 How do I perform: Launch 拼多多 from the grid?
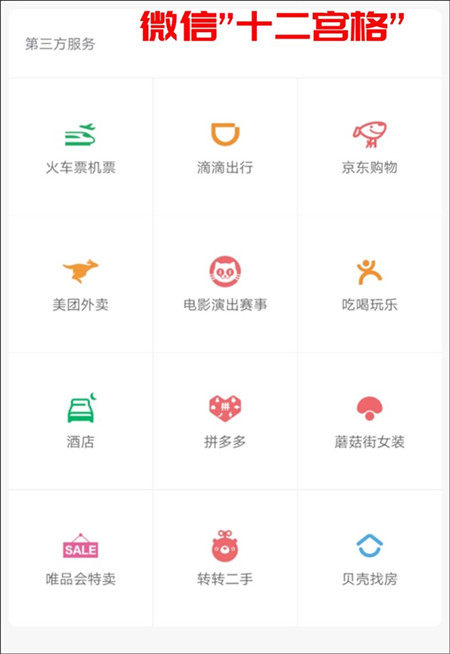[225, 422]
